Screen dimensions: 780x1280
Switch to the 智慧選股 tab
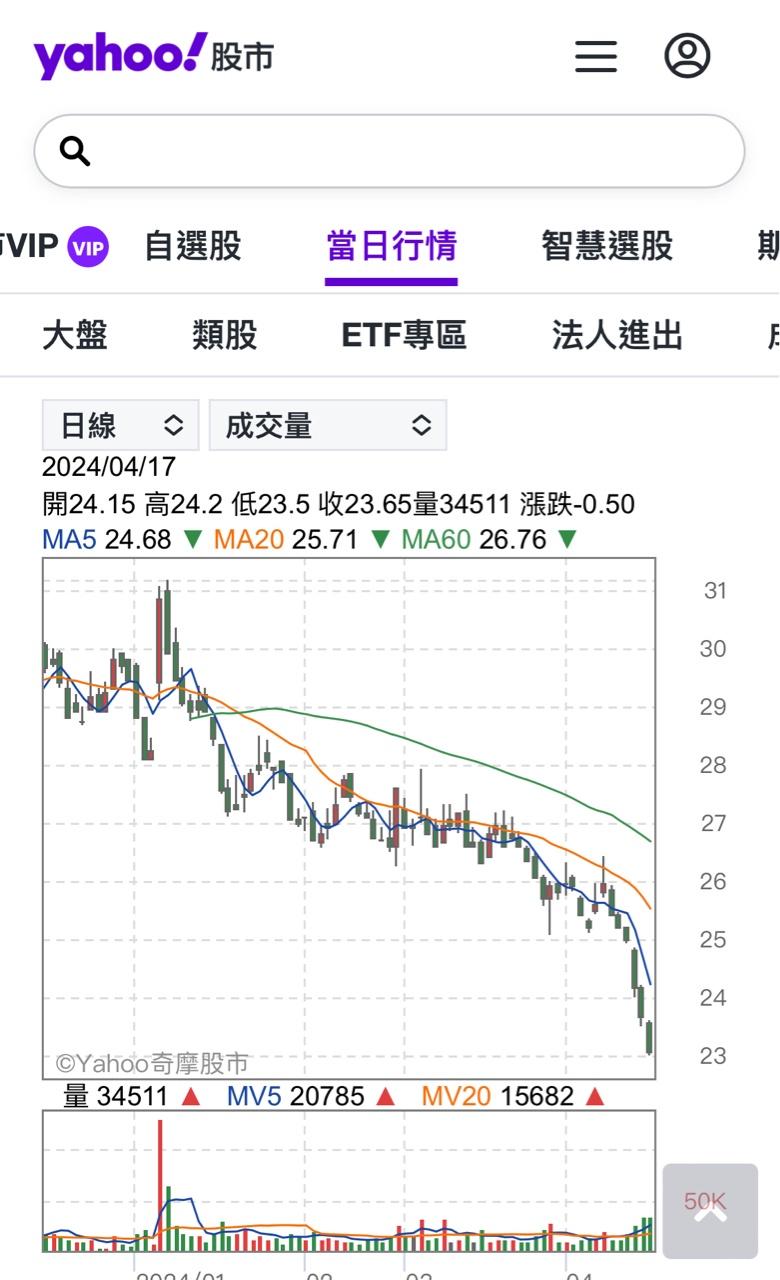[607, 246]
